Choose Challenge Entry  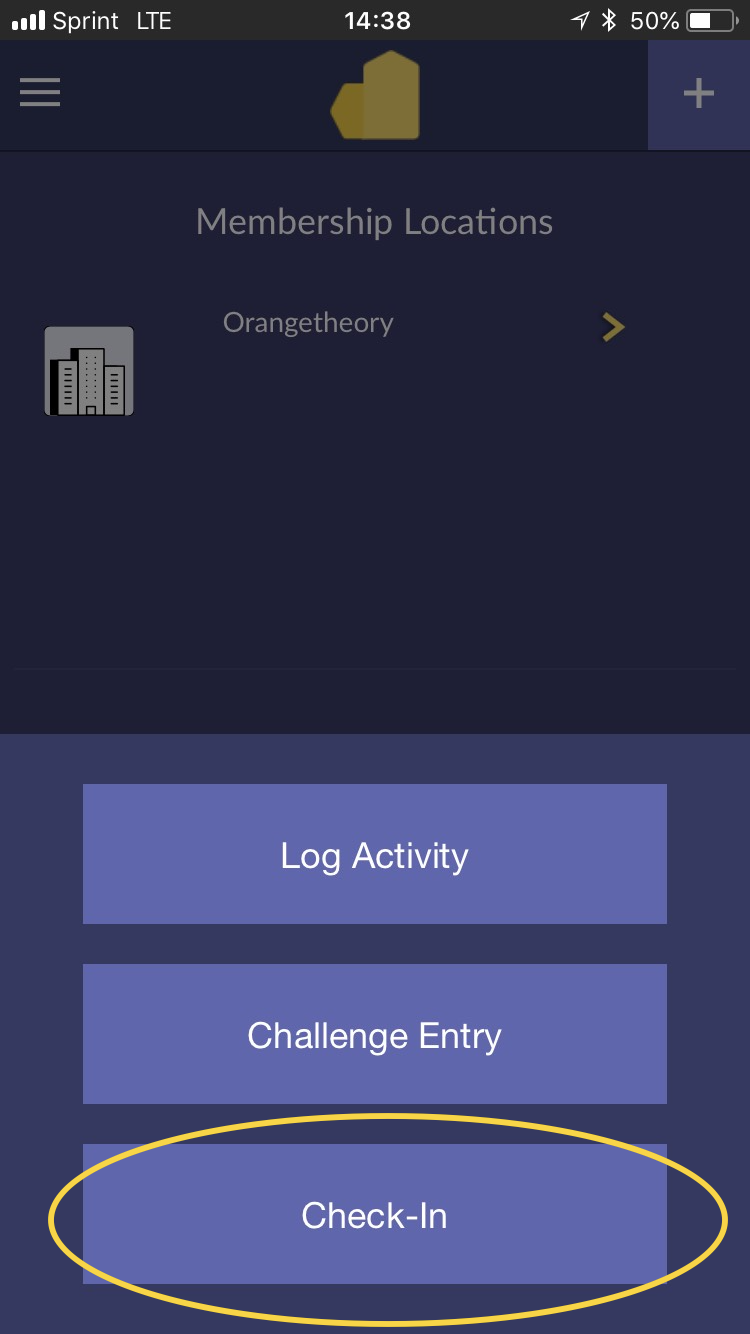point(374,1034)
